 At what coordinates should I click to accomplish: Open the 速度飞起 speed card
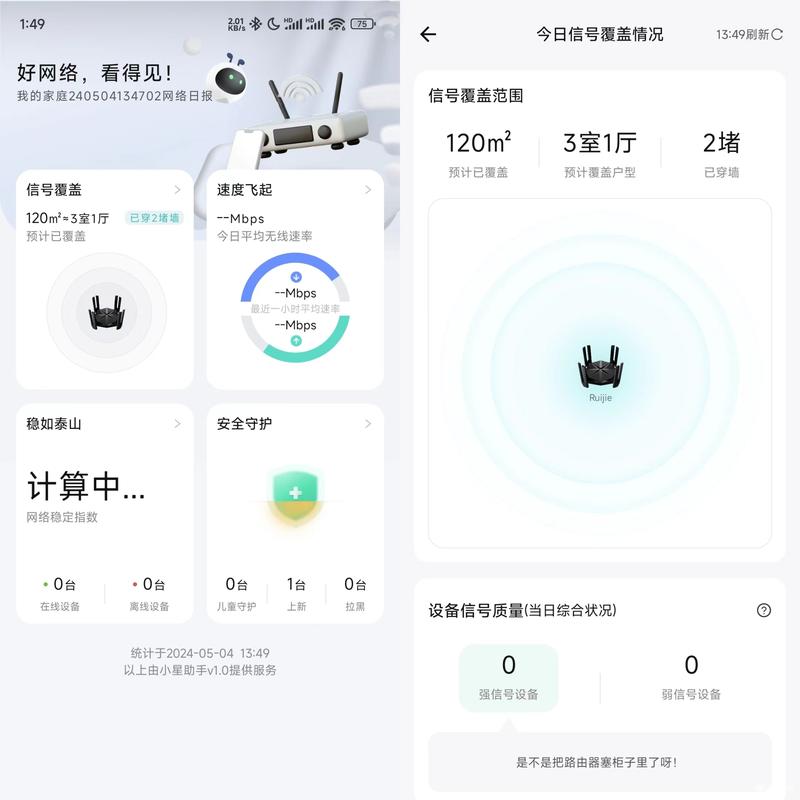[295, 280]
